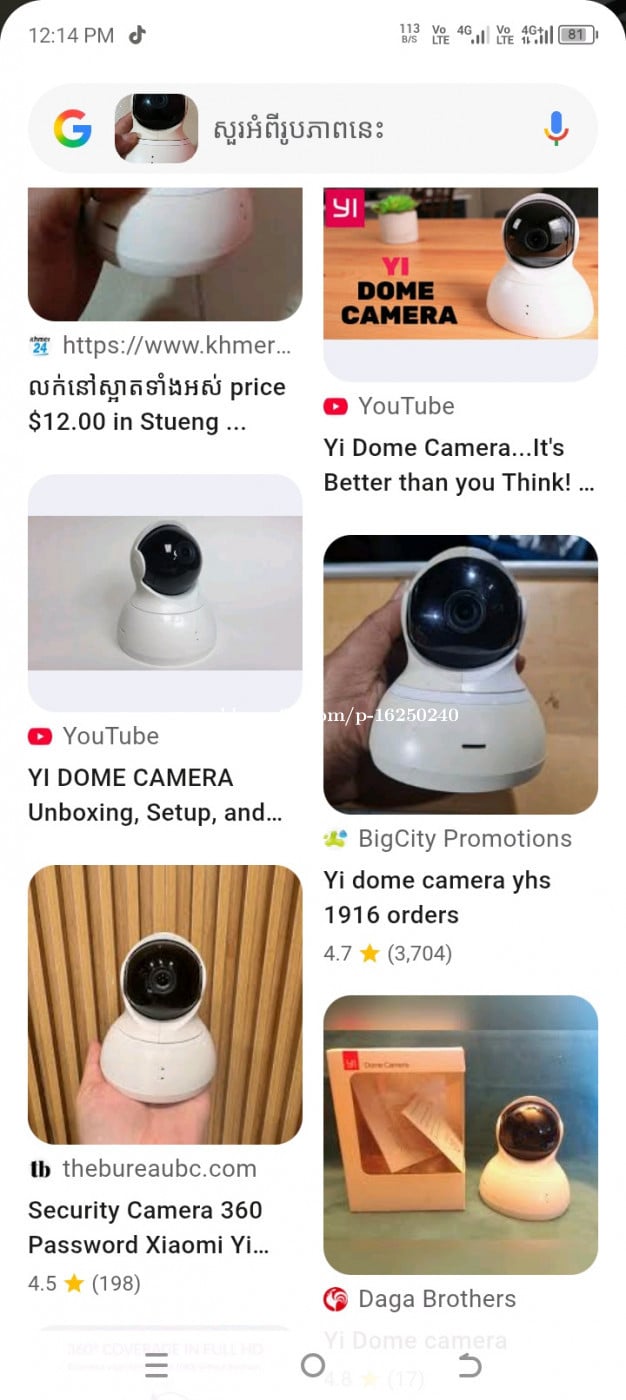Open 'Yi Dome Camera...It's Better than you Think' video

pyautogui.click(x=459, y=464)
